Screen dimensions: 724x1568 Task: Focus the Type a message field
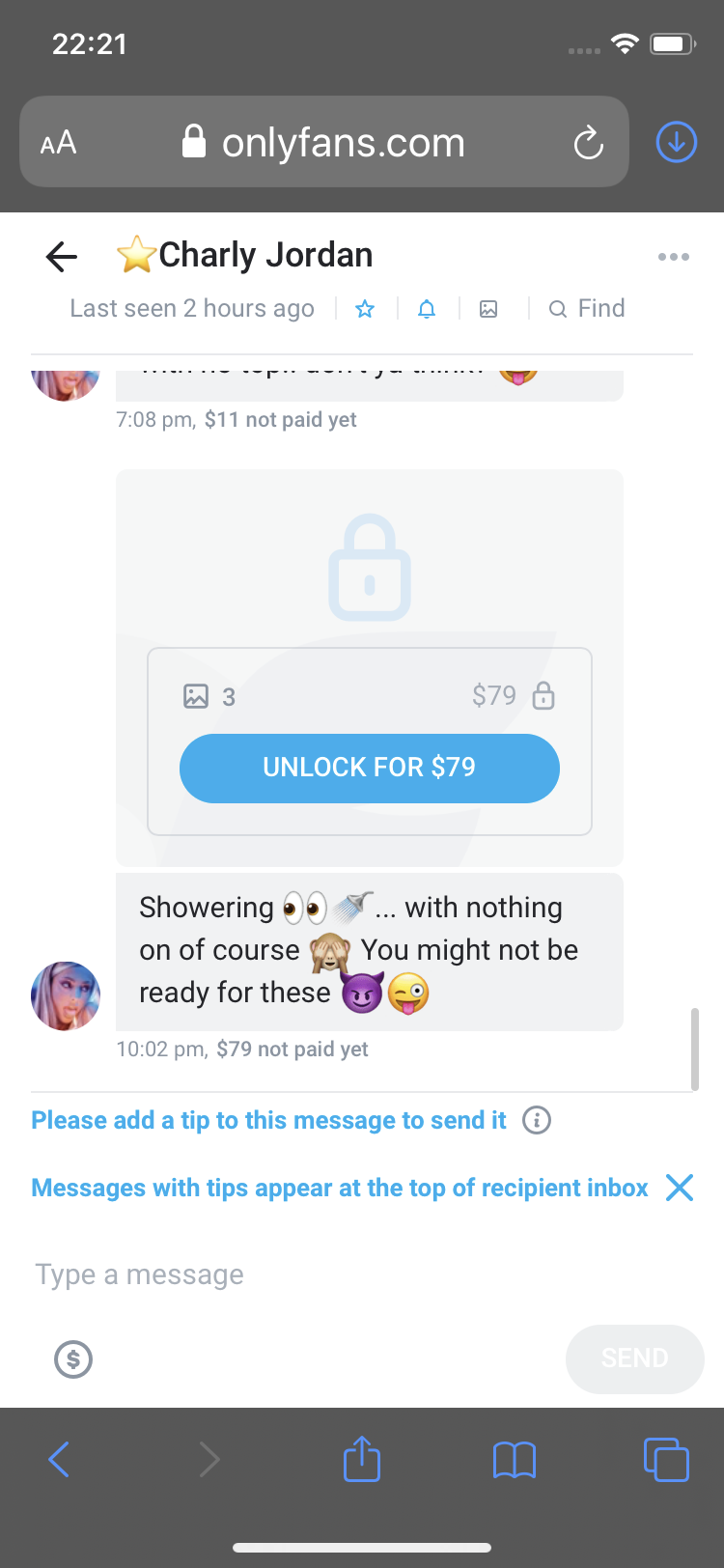[290, 1274]
